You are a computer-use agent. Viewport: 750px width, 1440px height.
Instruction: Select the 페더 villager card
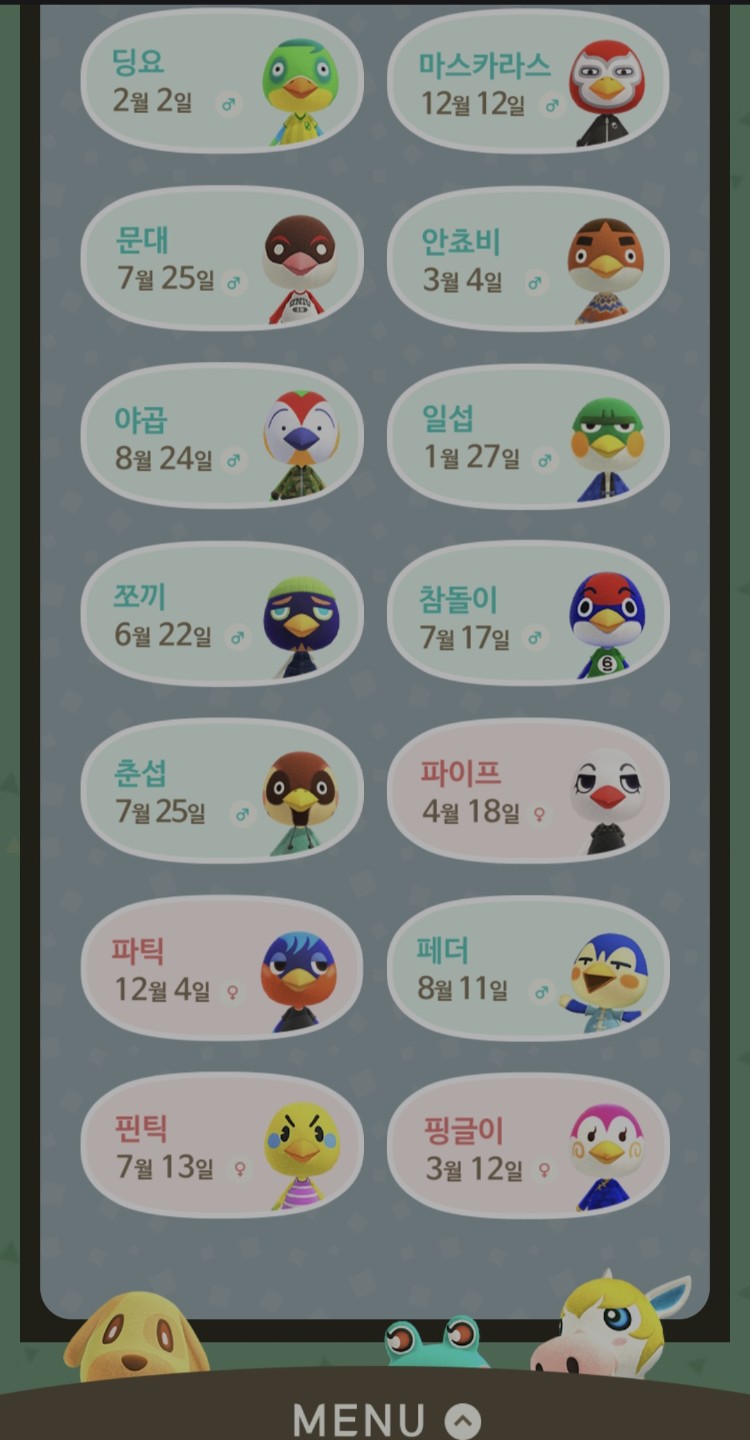pyautogui.click(x=528, y=967)
